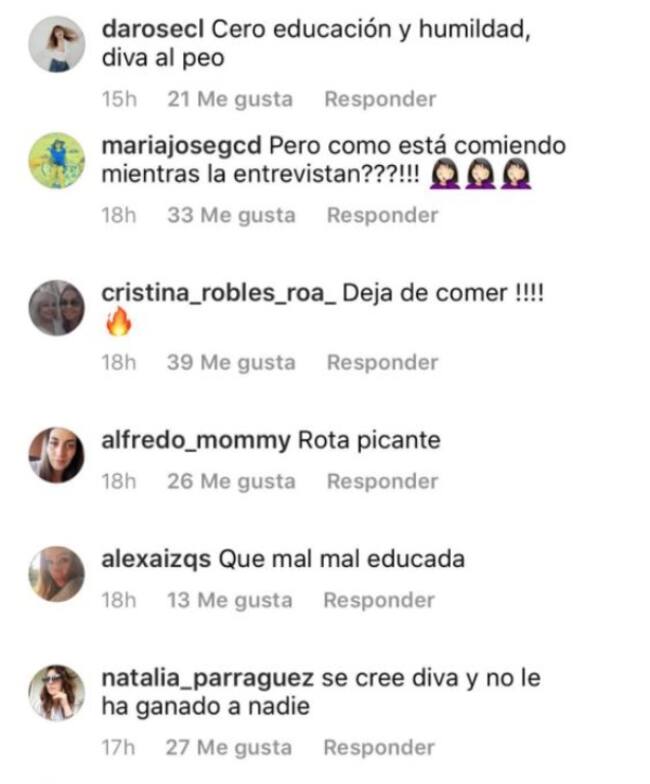The image size is (650, 784).
Task: Reply to natalia_parraguez's comment
Action: coord(379,747)
